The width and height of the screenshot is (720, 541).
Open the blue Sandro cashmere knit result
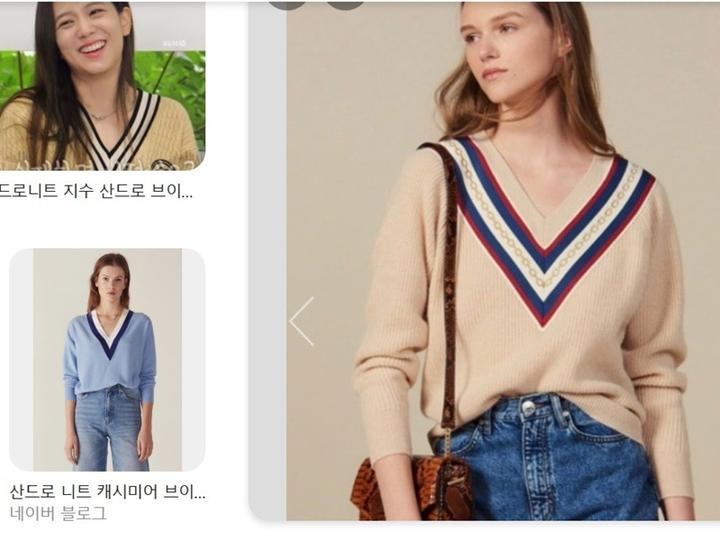[x=107, y=360]
